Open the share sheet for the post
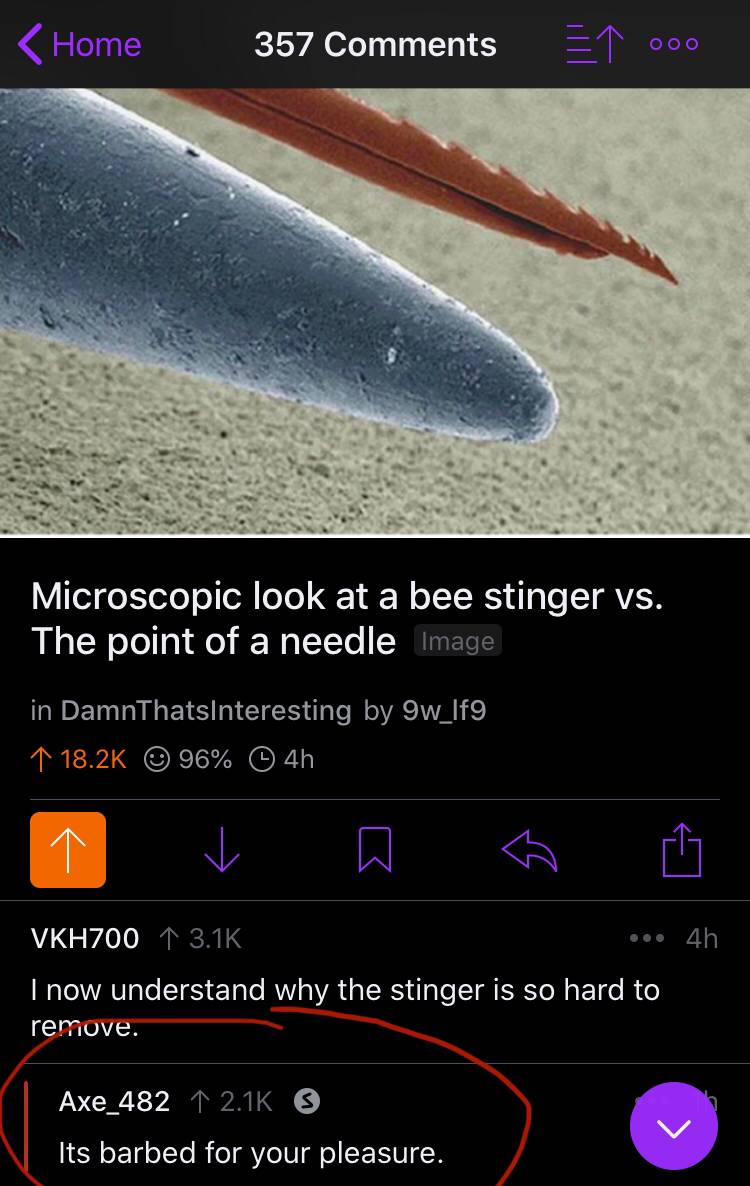Screen dimensions: 750x1186 [681, 849]
